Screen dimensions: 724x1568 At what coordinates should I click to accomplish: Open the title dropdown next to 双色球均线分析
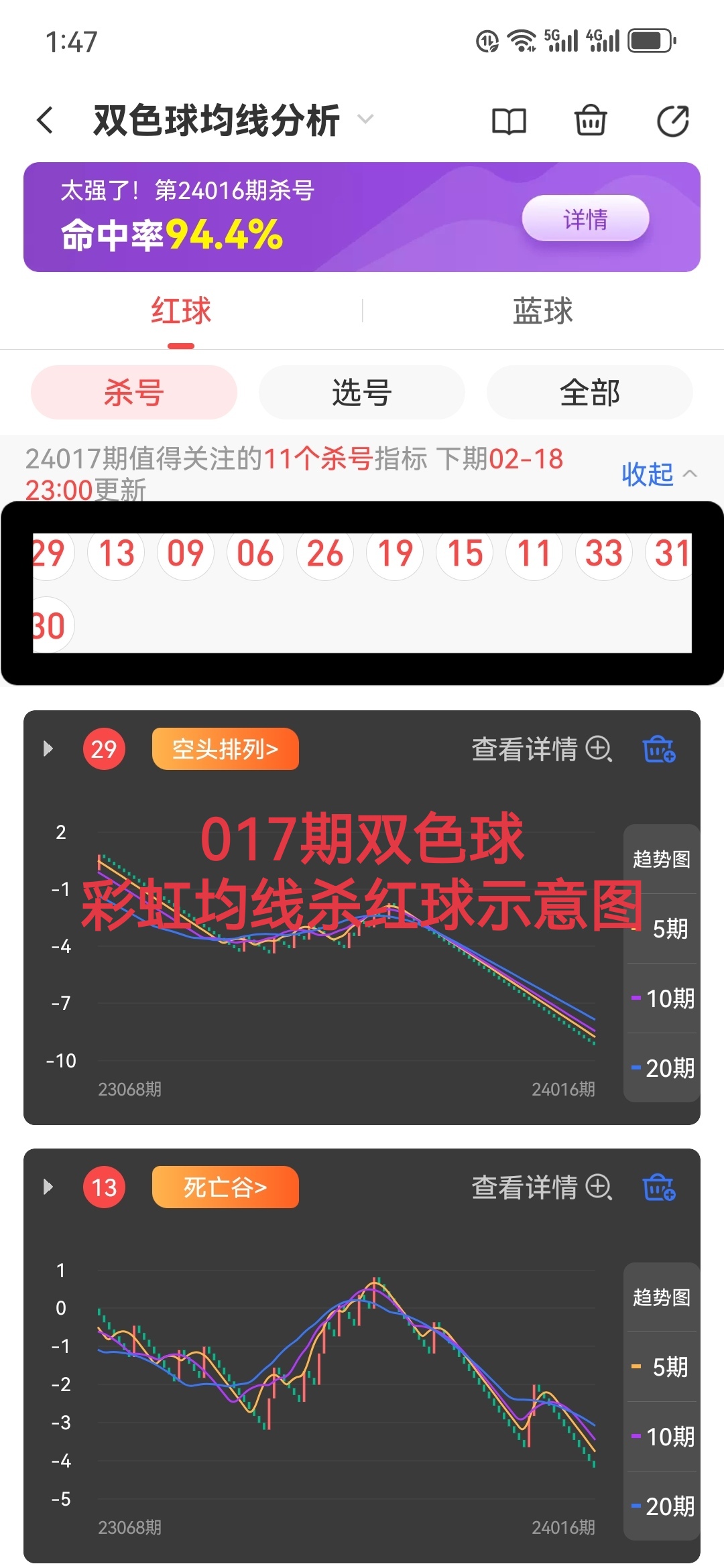point(365,119)
